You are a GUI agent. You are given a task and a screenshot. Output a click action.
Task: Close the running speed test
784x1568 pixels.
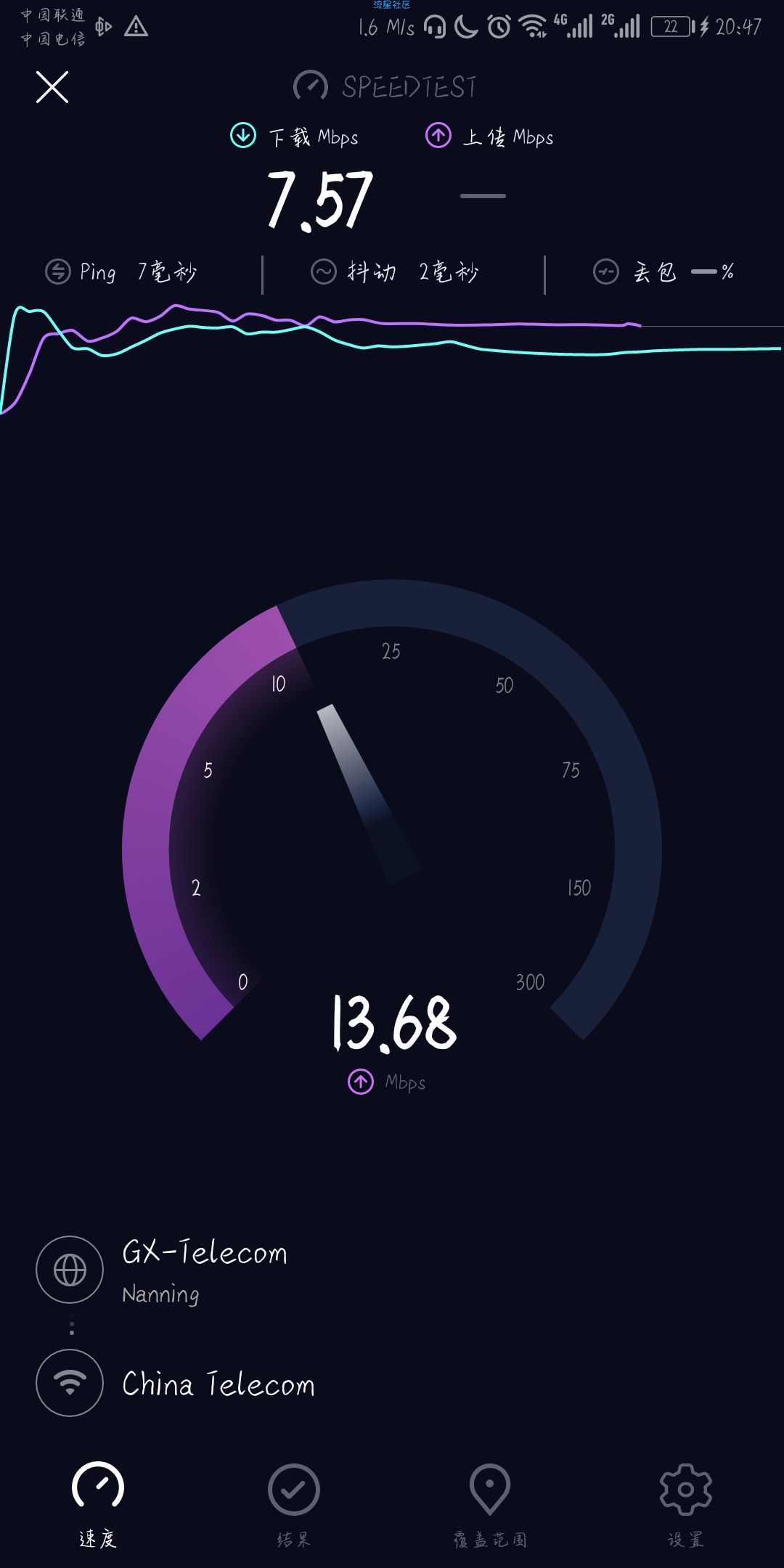[52, 87]
